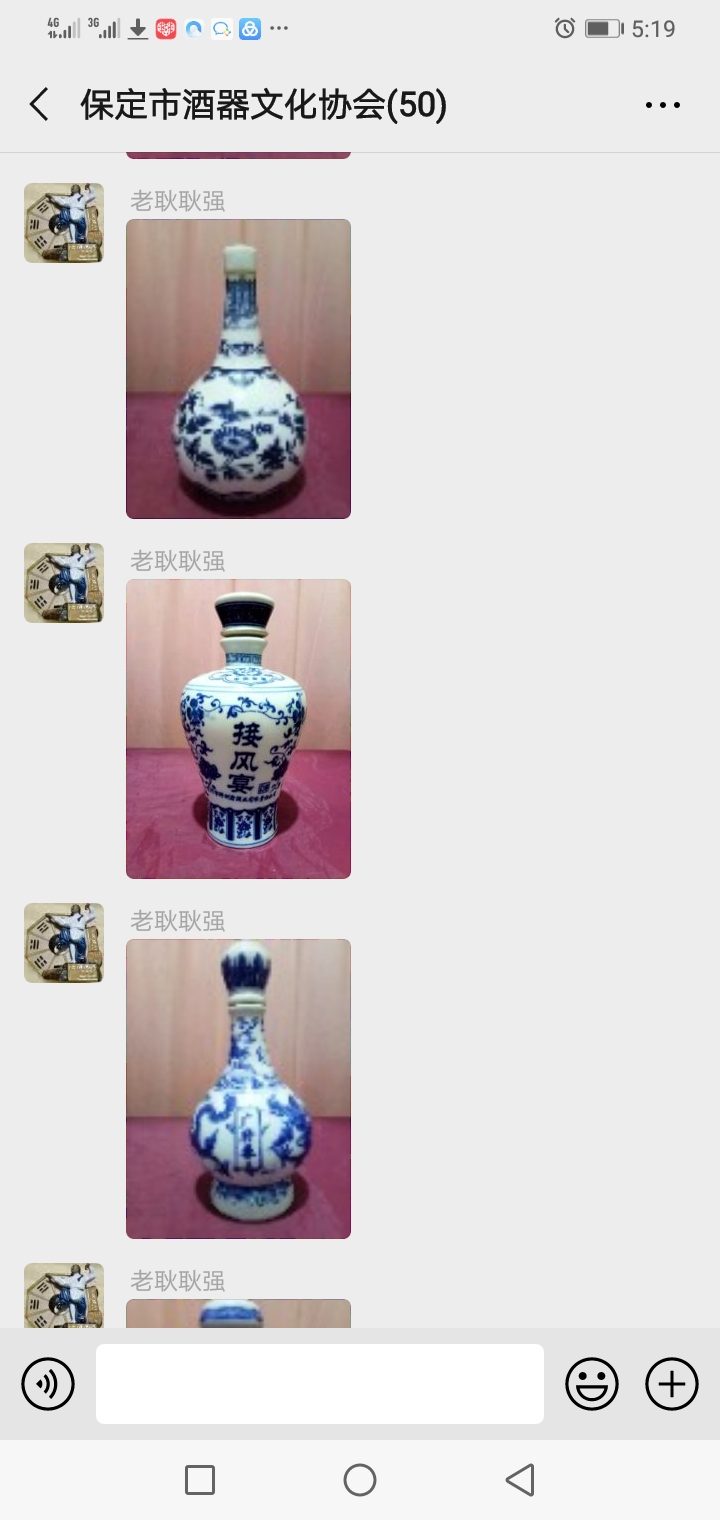Open the plus attachments panel
Screen dimensions: 720x1520
[x=672, y=1384]
